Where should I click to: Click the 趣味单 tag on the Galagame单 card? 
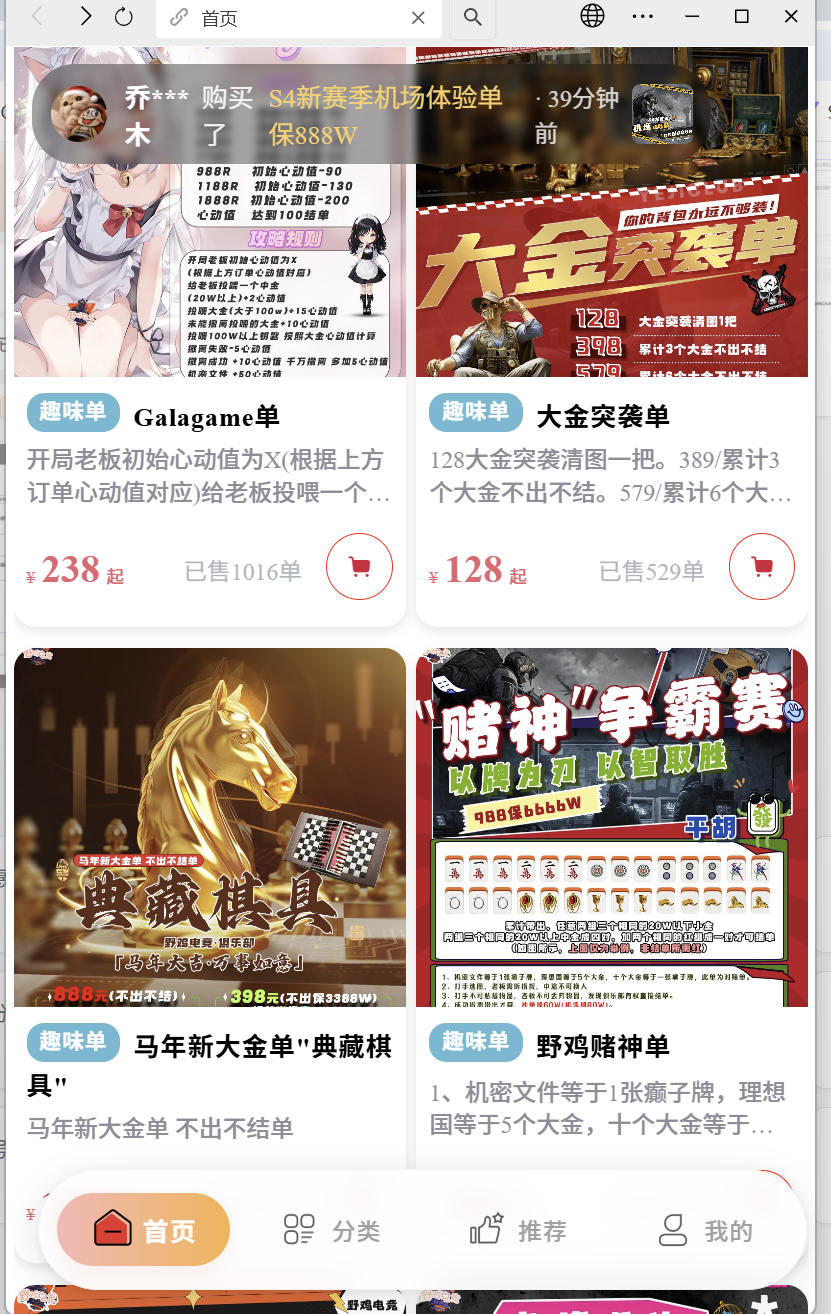click(73, 412)
